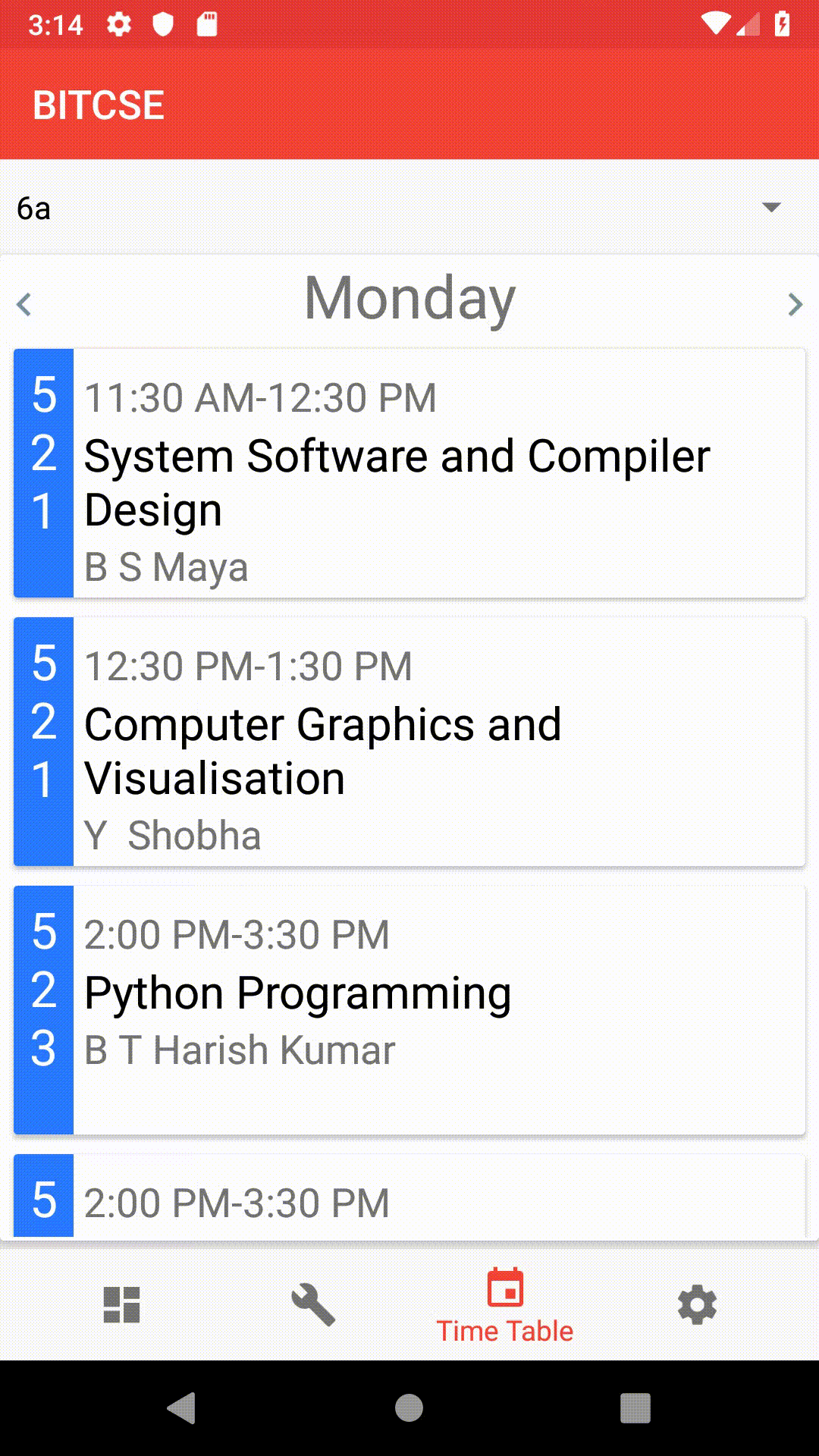The width and height of the screenshot is (819, 1456).
Task: Tap the system back button
Action: tap(182, 1408)
